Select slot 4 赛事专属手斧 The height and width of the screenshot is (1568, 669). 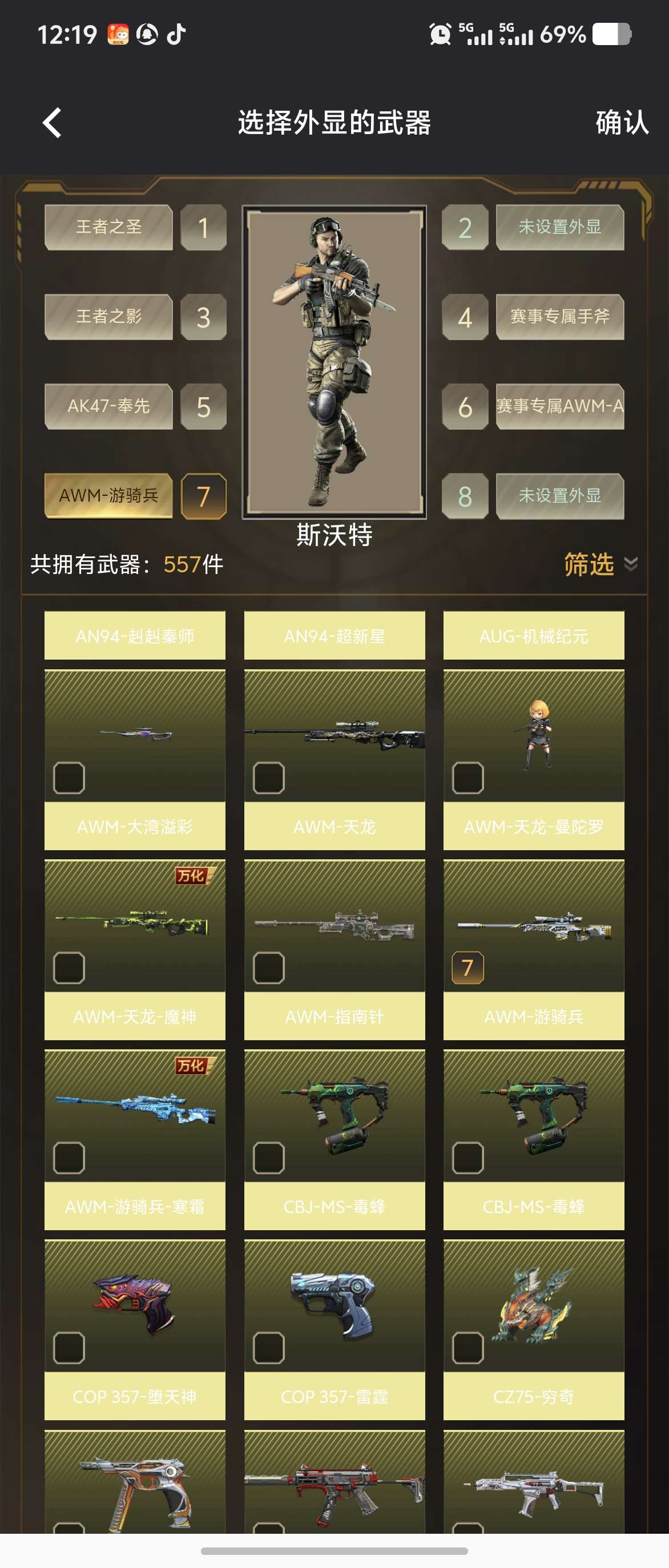(x=559, y=317)
